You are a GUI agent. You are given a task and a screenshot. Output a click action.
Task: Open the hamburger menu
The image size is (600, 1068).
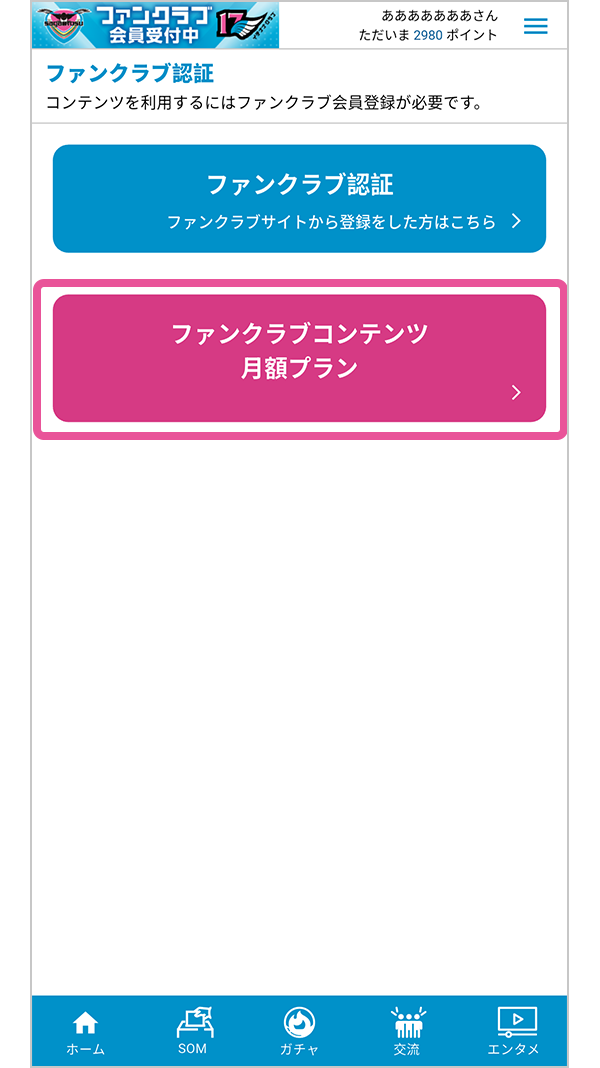536,26
